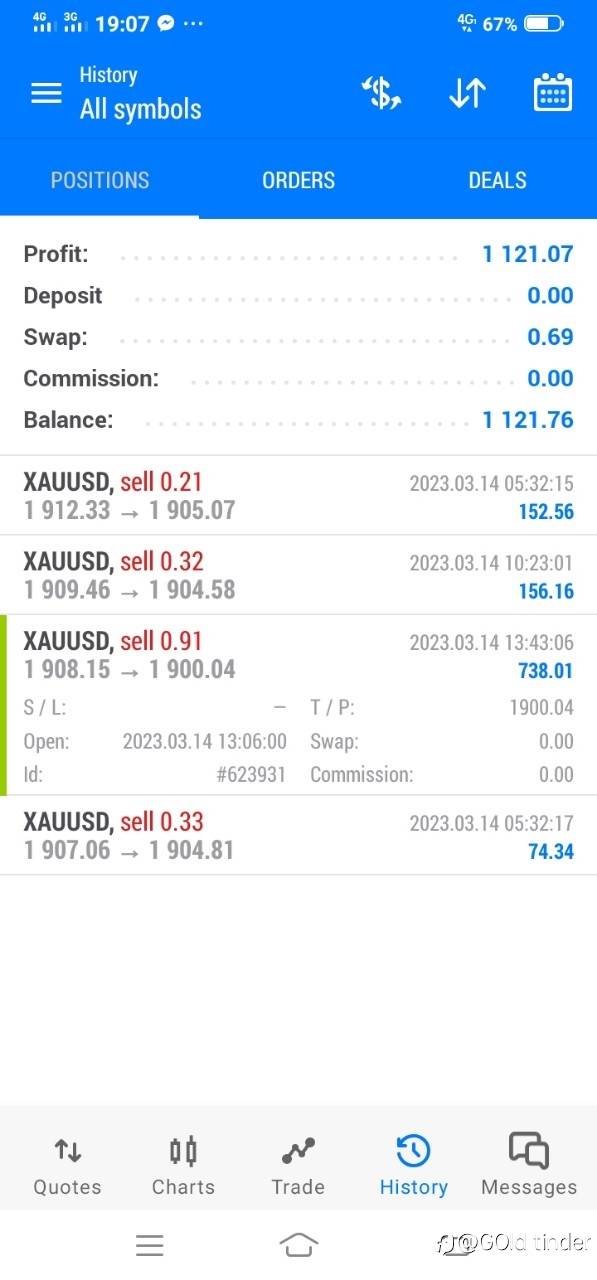Open the system recent apps menu
597x1280 pixels.
point(150,1245)
